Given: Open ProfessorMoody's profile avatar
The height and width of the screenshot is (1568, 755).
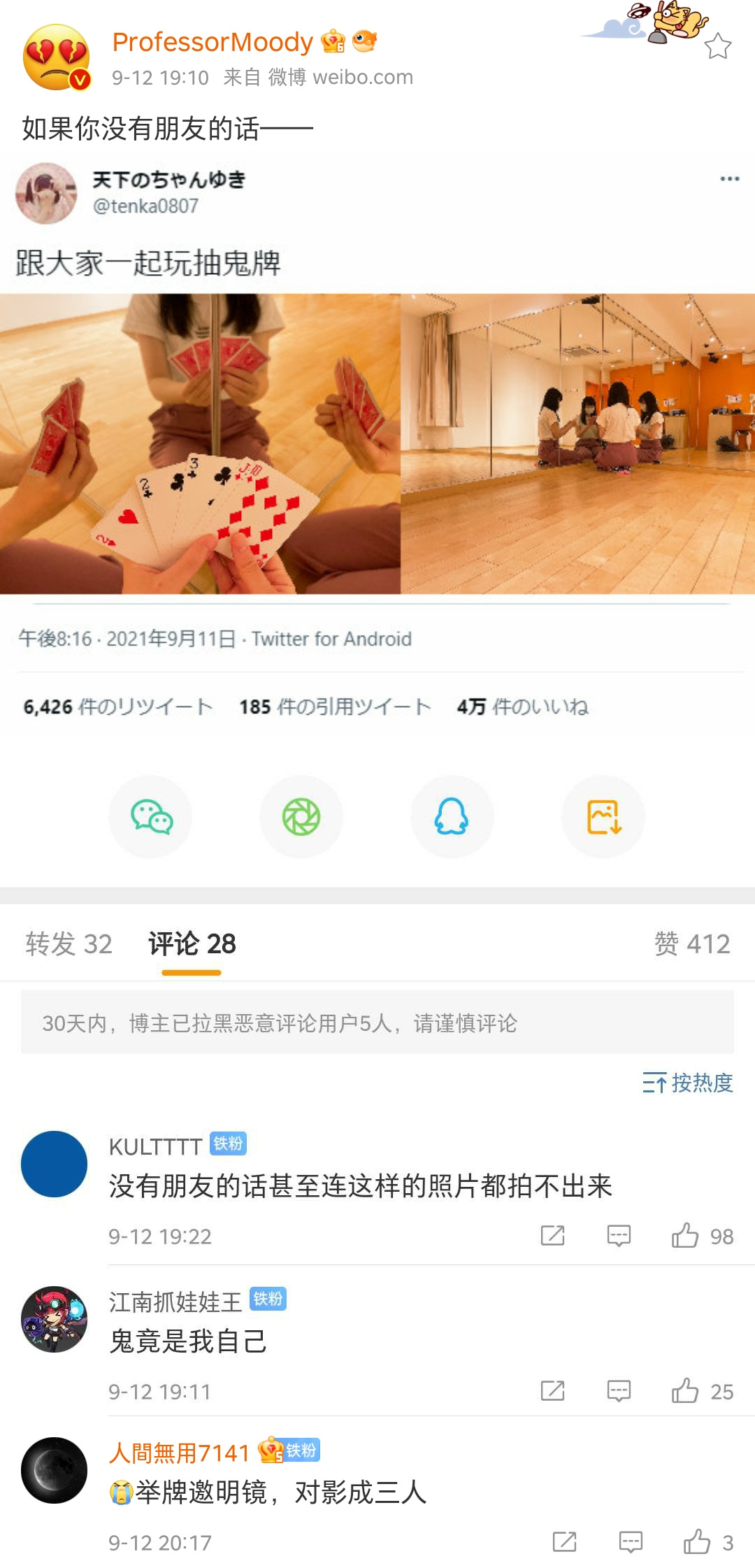Looking at the screenshot, I should [56, 57].
